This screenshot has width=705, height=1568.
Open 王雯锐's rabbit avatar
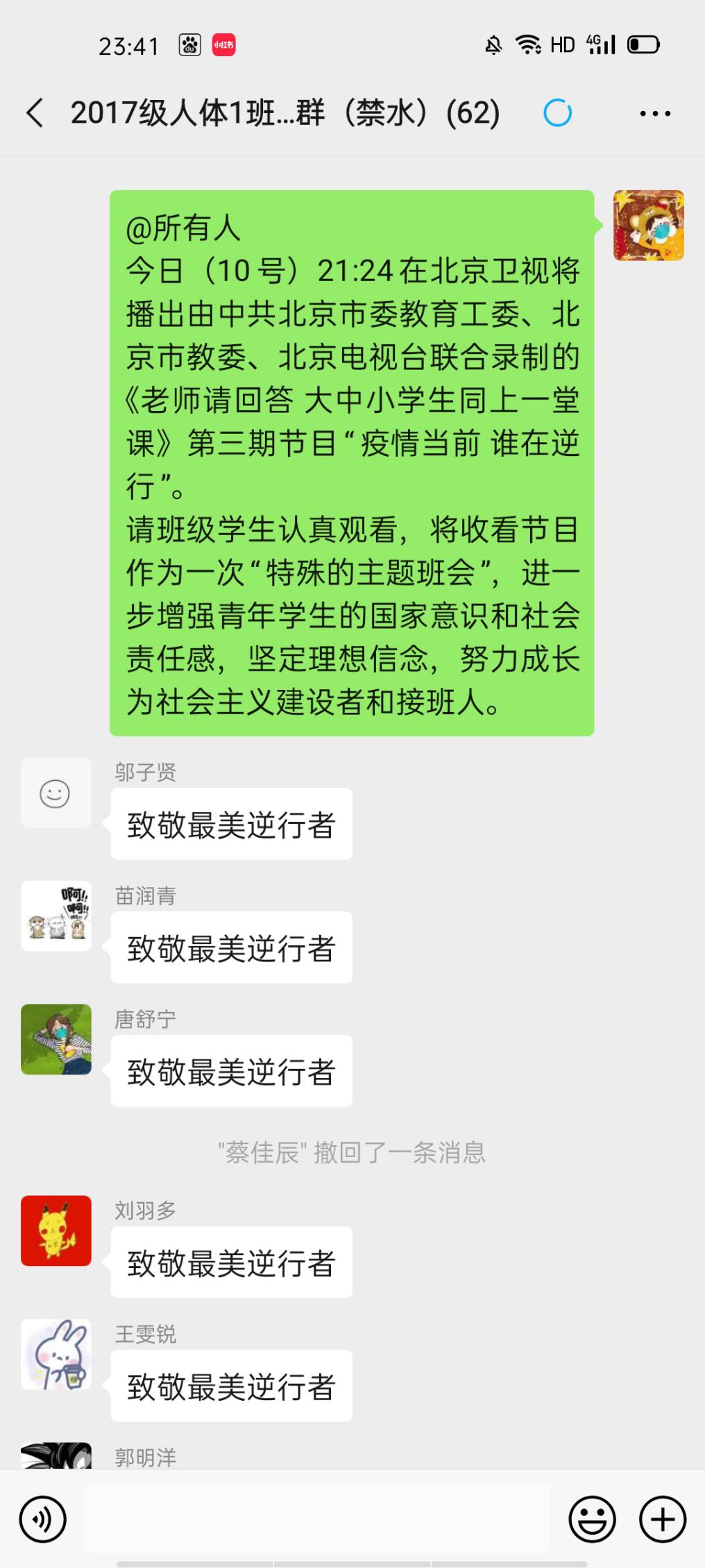coord(56,1354)
